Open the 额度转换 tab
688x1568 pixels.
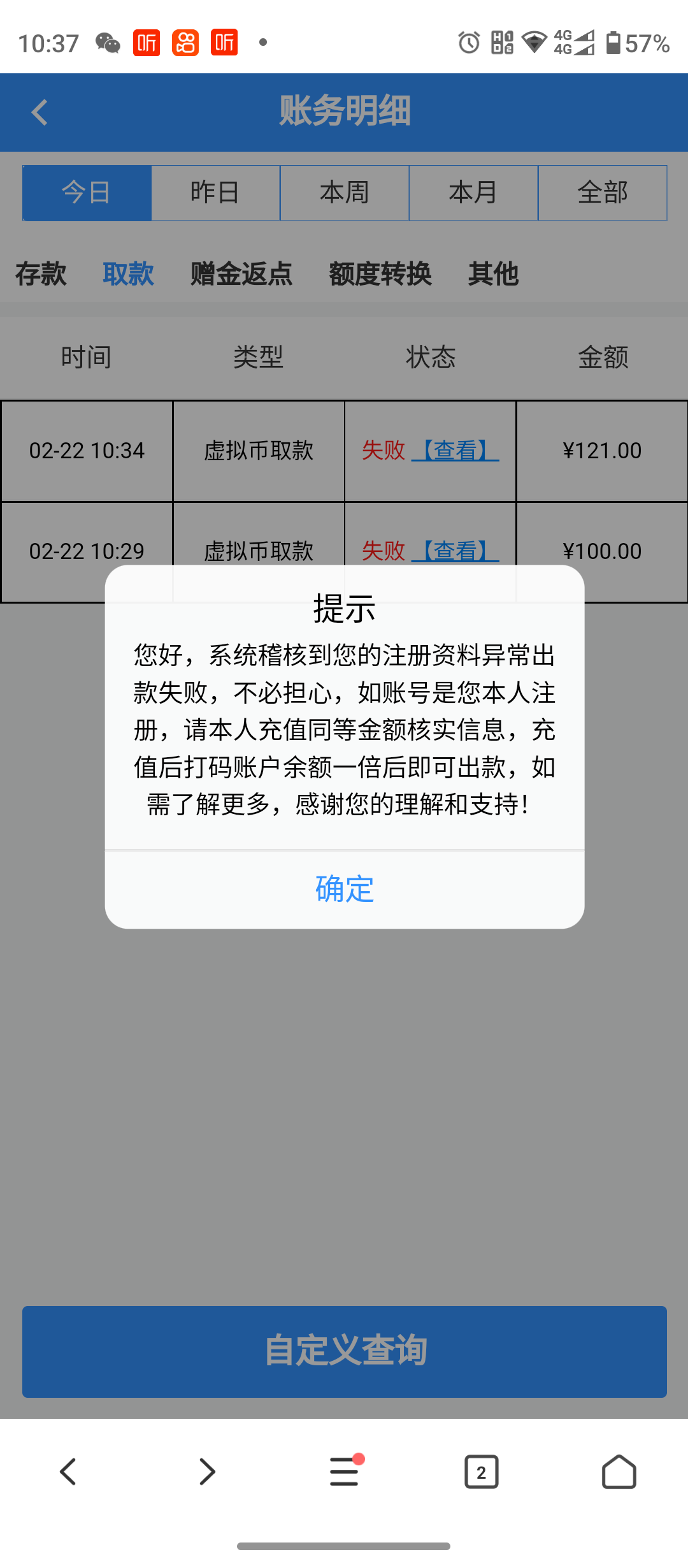pyautogui.click(x=380, y=274)
